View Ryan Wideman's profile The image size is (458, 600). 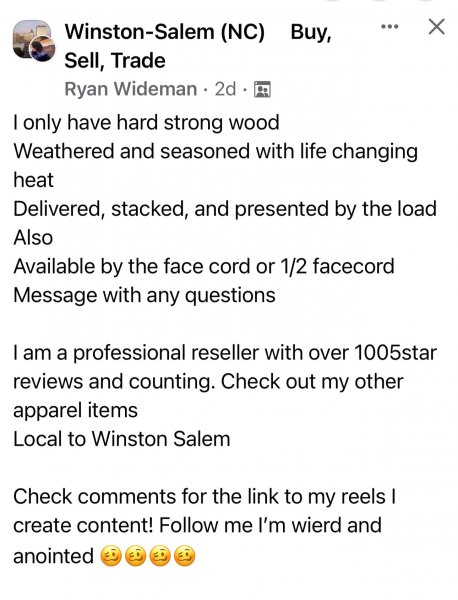pos(130,89)
